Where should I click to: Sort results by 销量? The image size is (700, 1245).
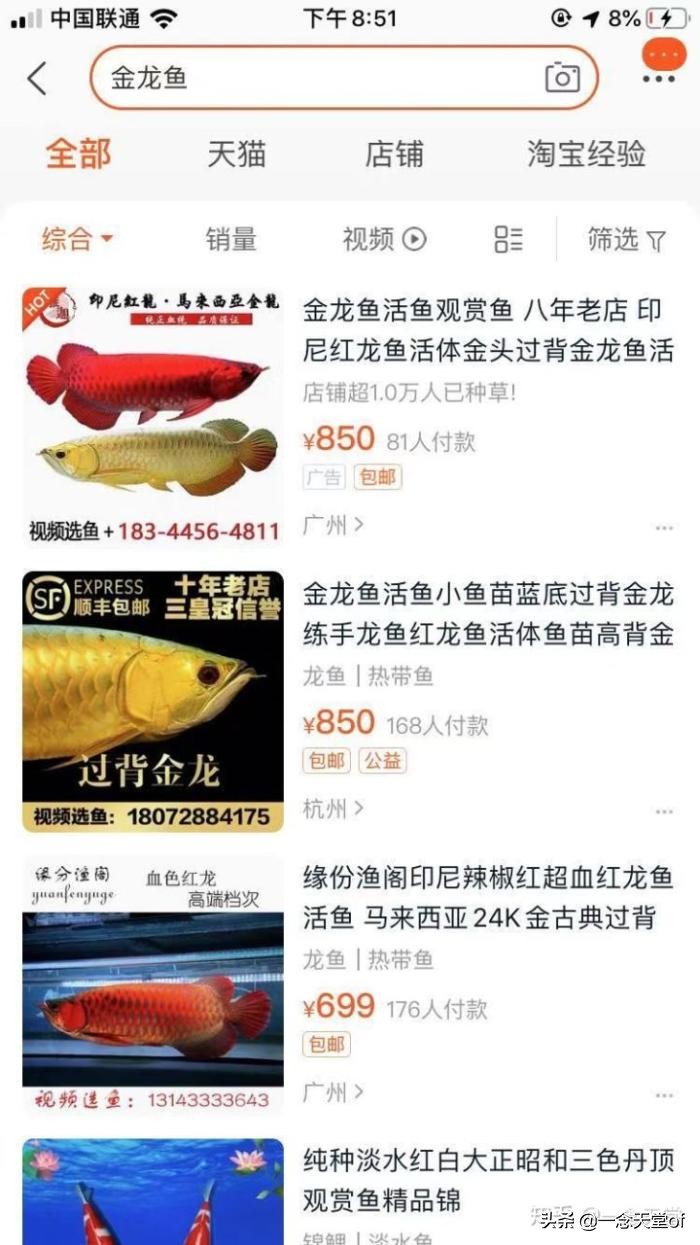[x=231, y=239]
